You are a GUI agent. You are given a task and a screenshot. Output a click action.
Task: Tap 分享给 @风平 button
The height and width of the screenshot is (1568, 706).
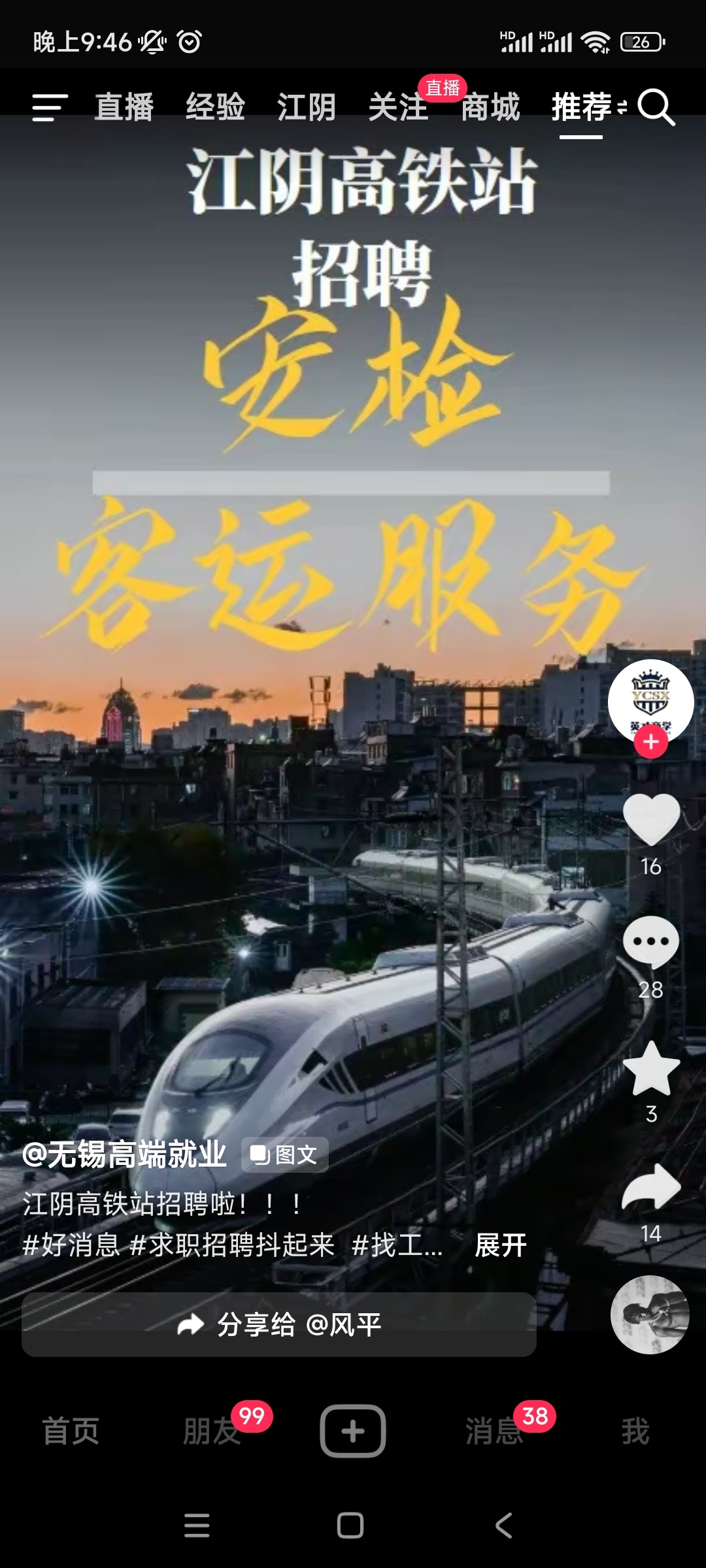(x=279, y=1325)
